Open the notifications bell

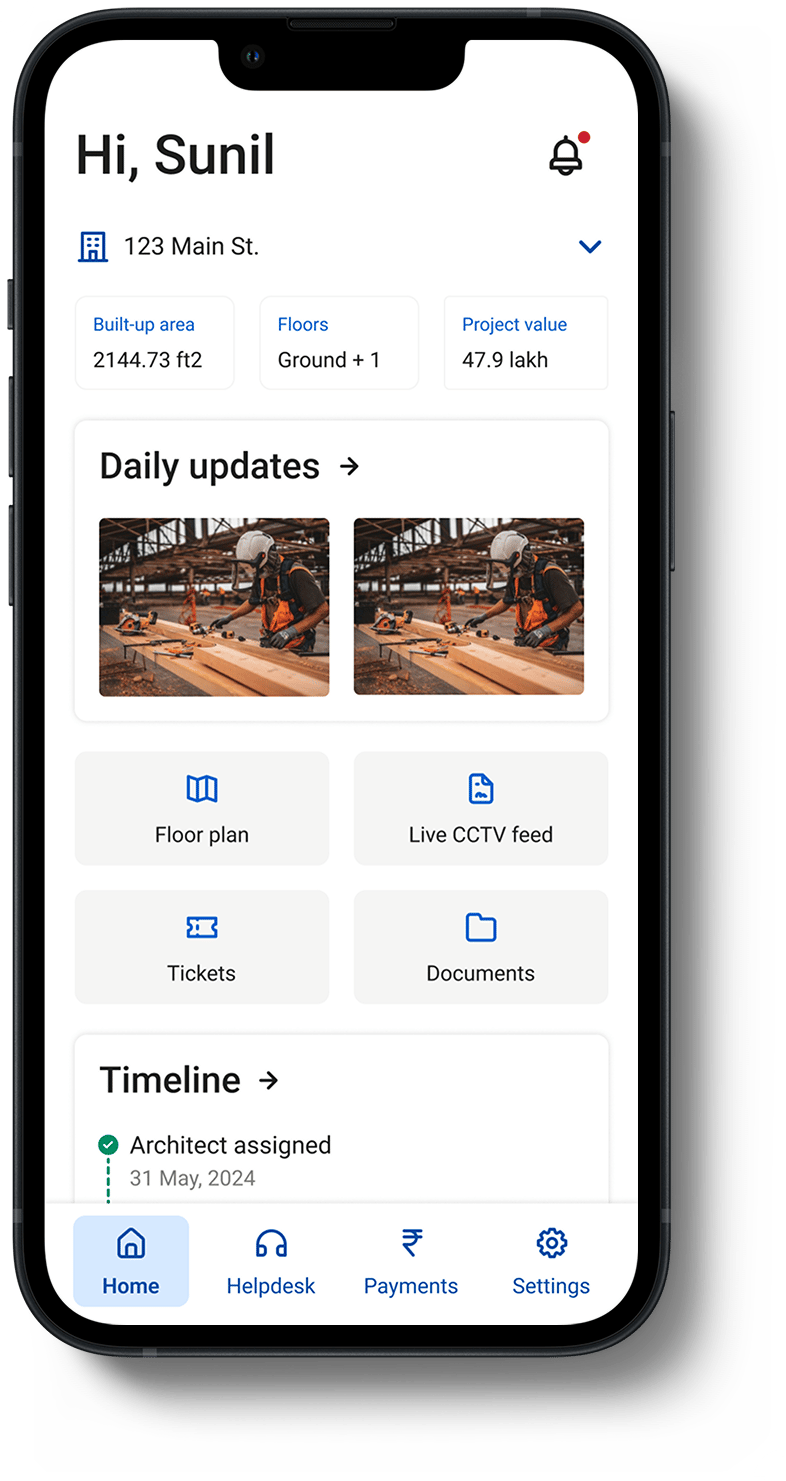coord(566,156)
